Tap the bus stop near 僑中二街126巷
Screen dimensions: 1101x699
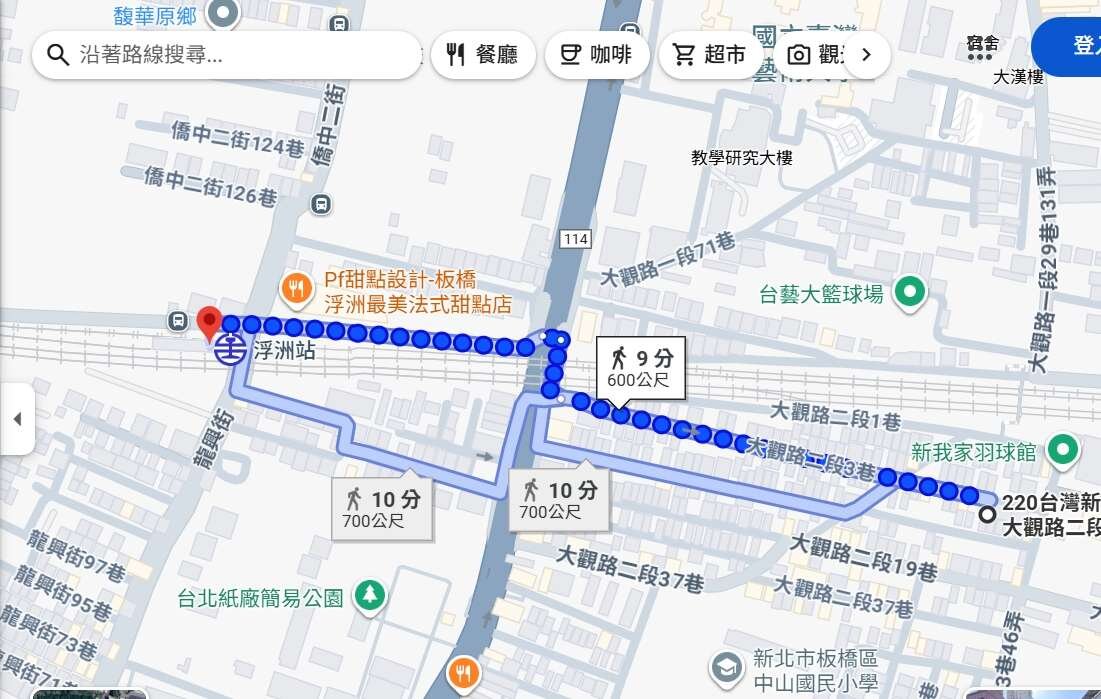tap(320, 203)
